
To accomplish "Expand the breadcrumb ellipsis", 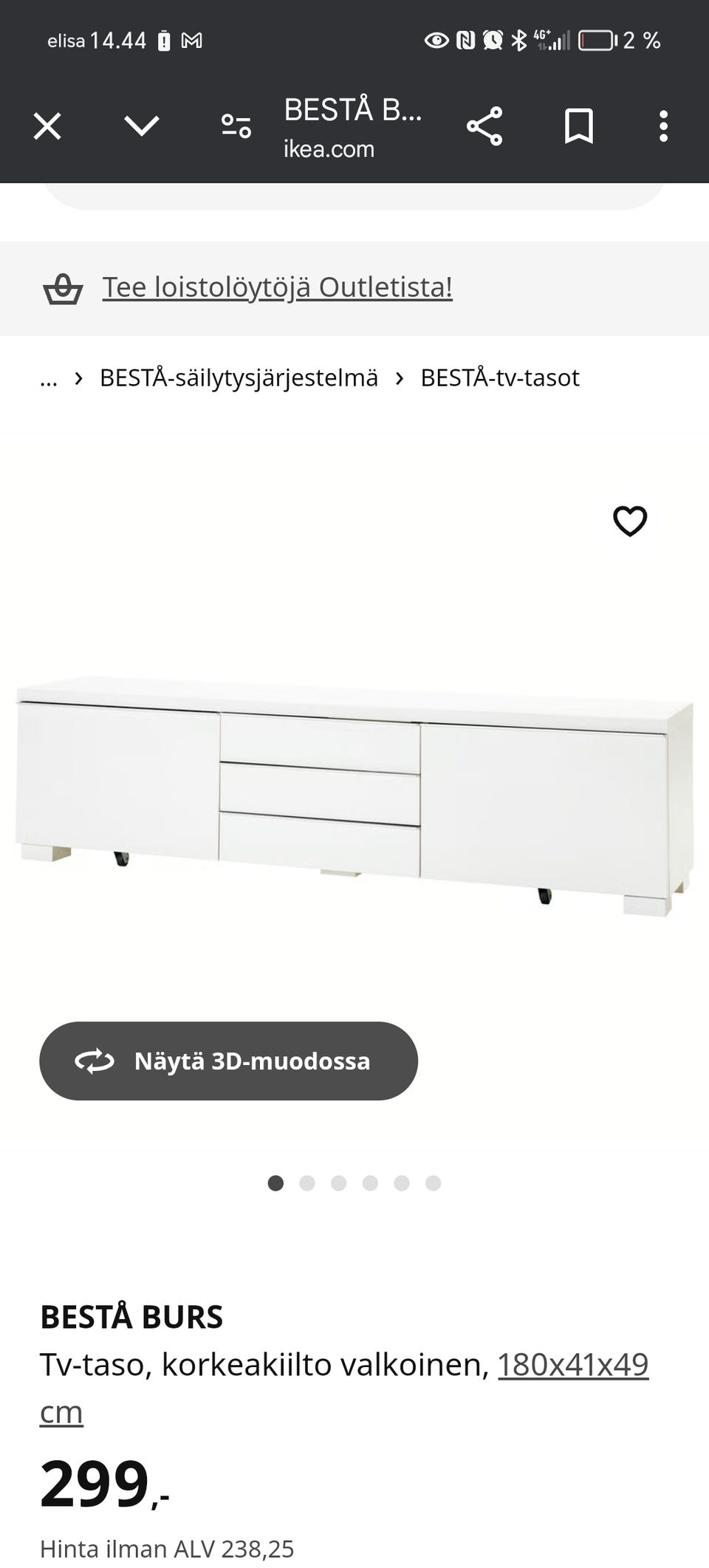I will pos(48,377).
